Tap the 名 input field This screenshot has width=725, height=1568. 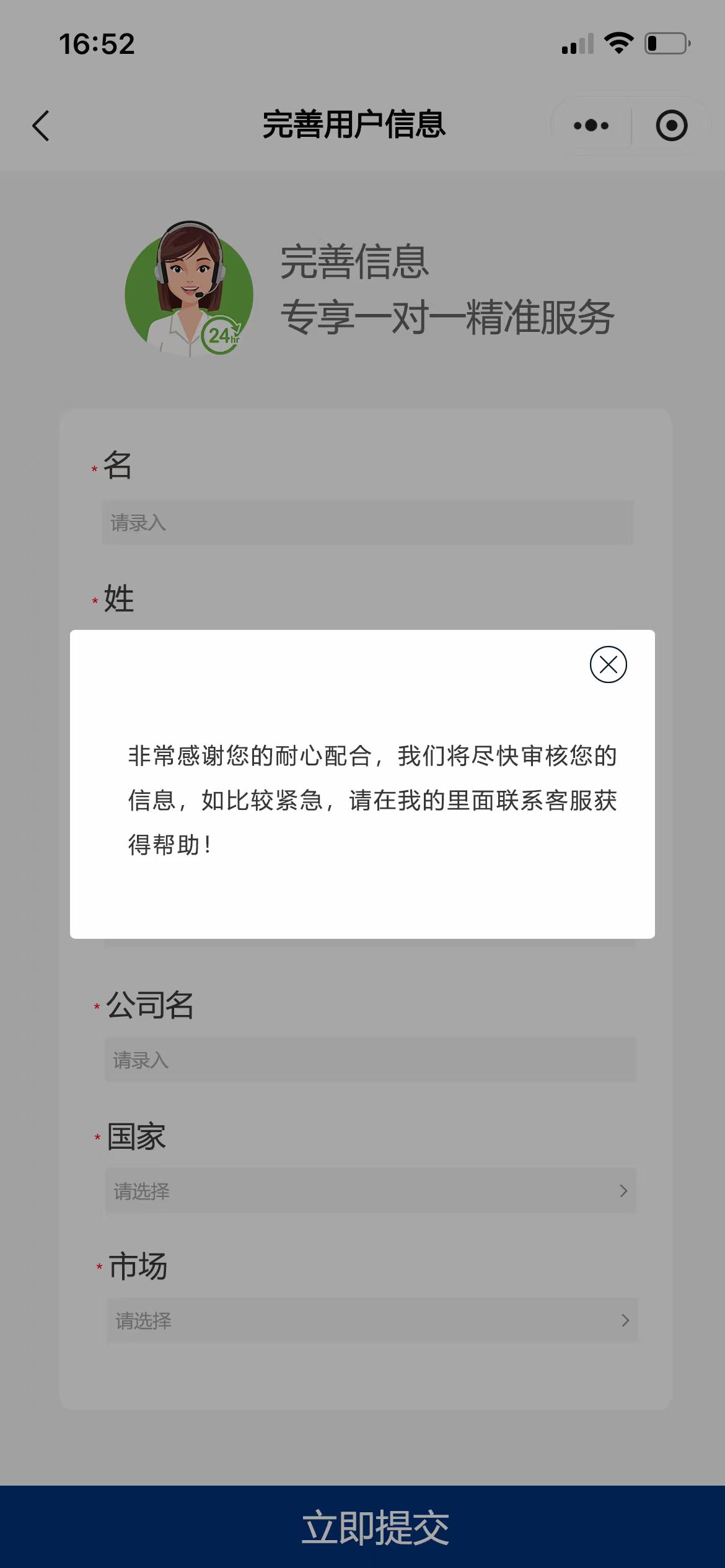tap(367, 523)
